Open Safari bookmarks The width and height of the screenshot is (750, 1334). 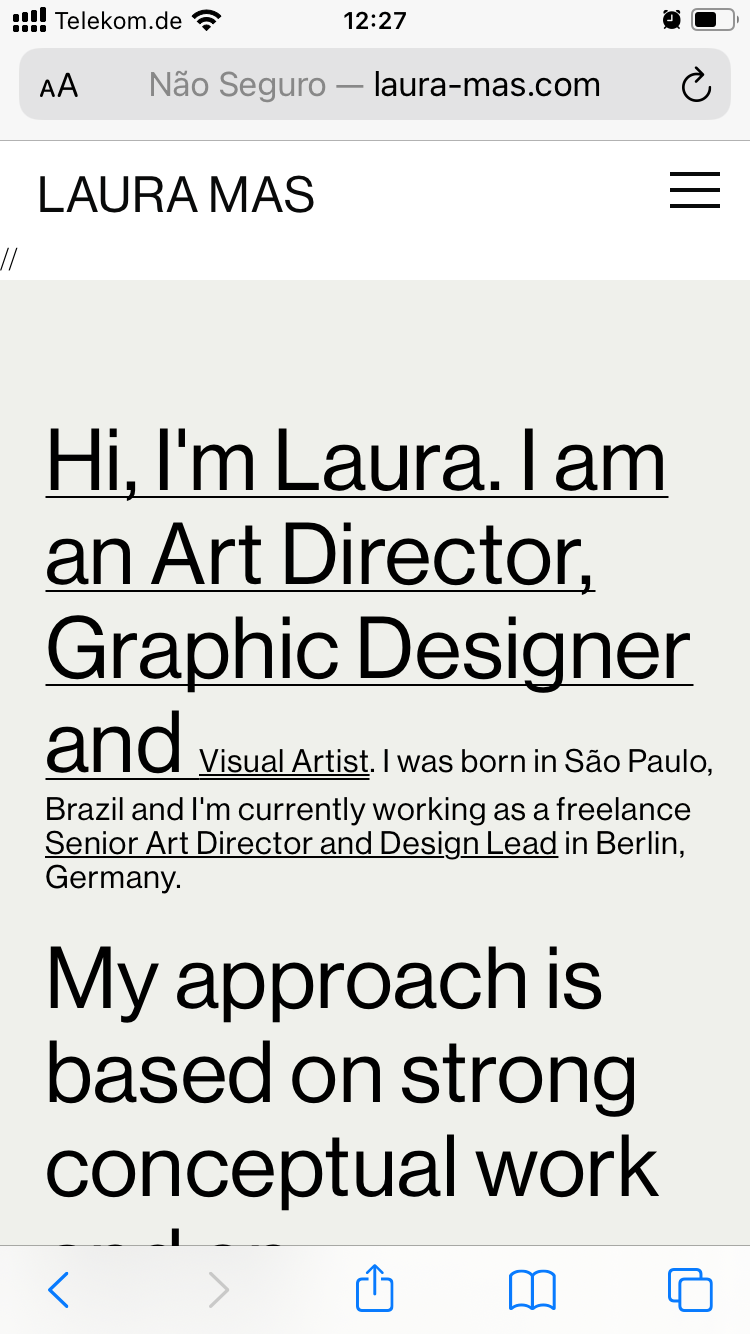[532, 1289]
